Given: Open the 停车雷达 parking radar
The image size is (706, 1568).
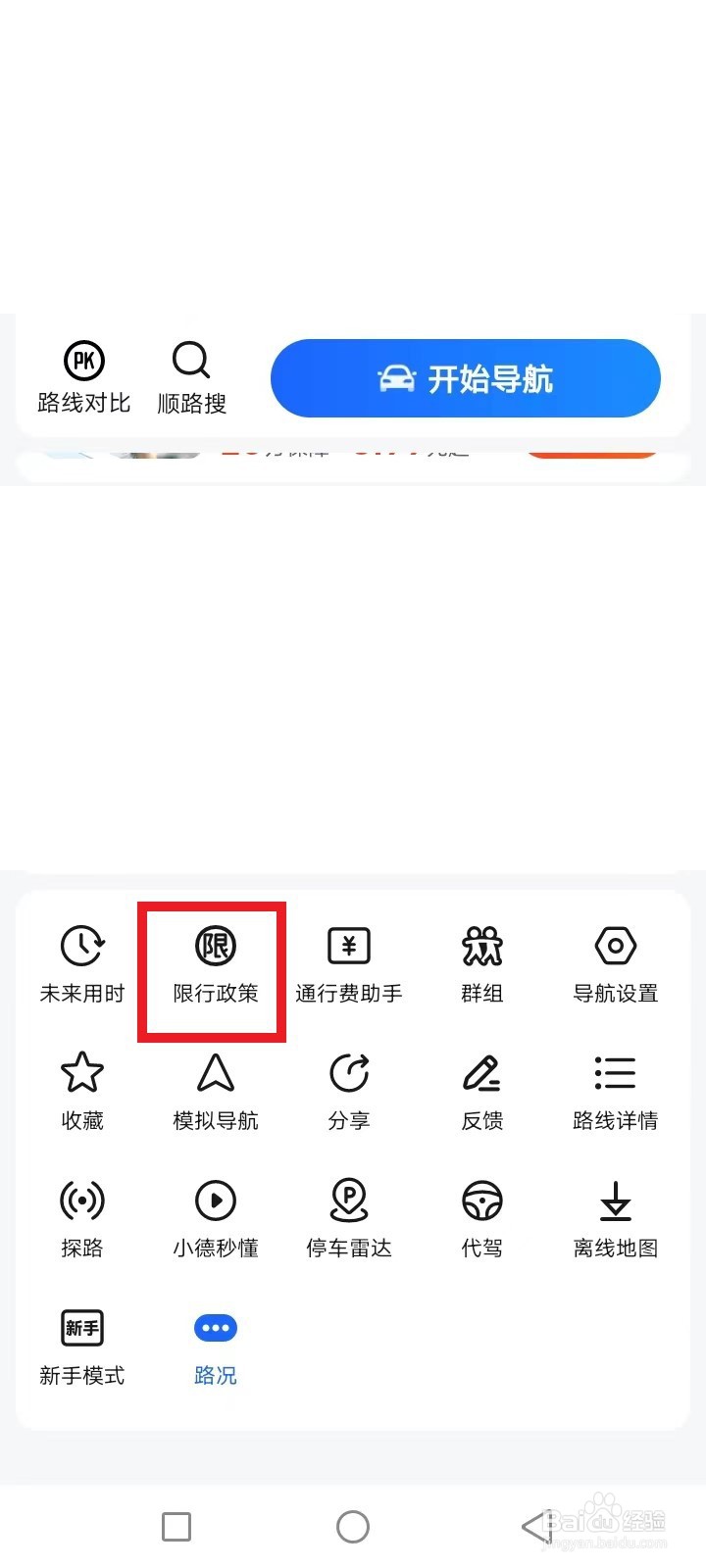Looking at the screenshot, I should (348, 1218).
